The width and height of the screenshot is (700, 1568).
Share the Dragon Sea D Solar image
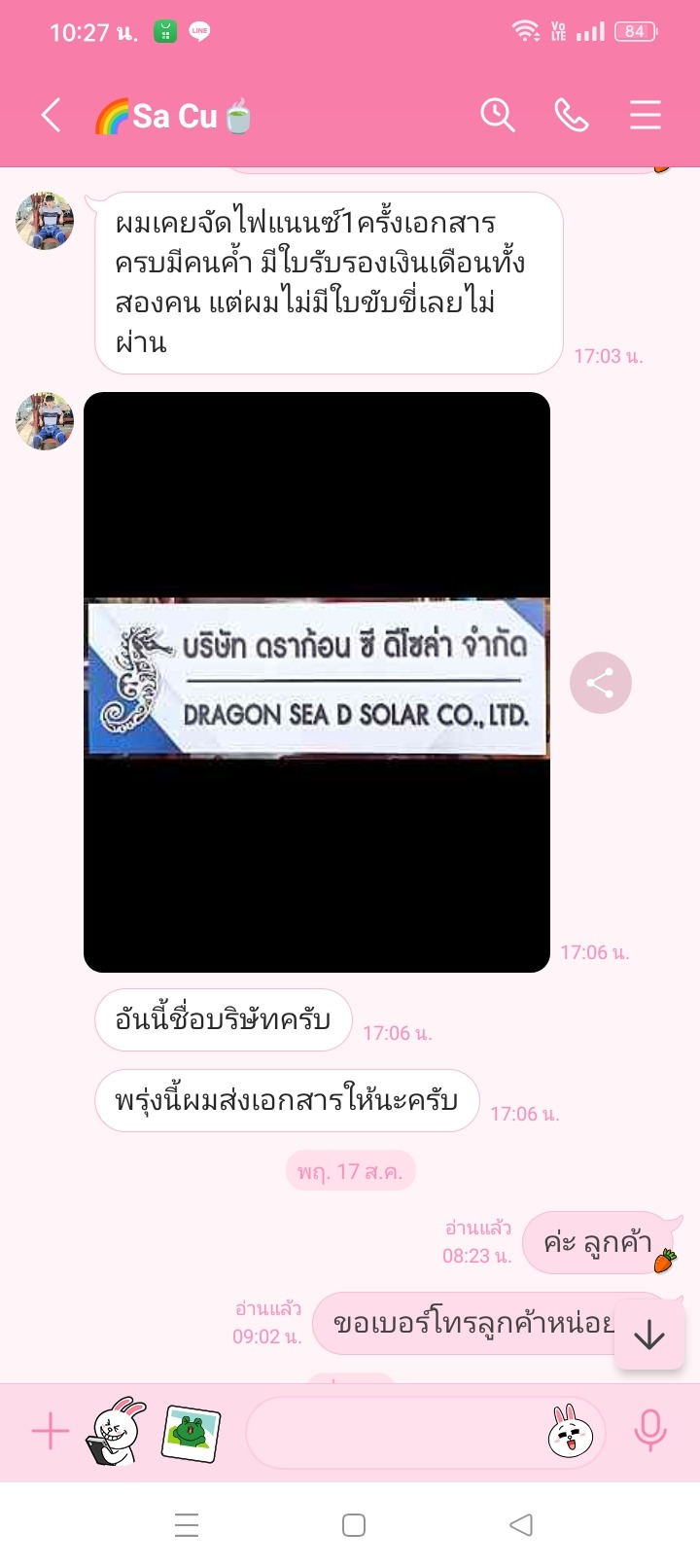pos(600,683)
